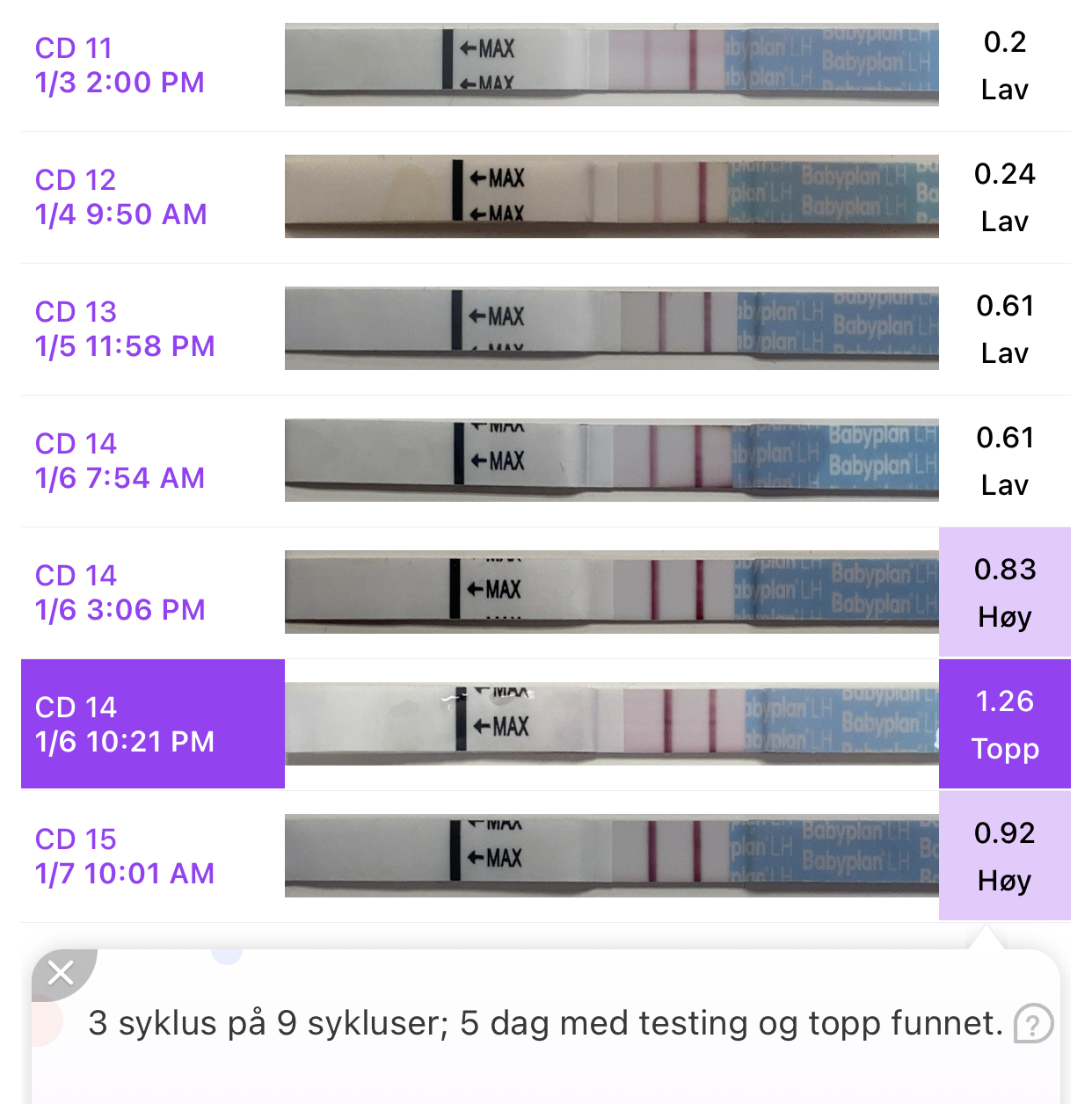This screenshot has height=1104, width=1092.
Task: Close the cycle summary tooltip
Action: 61,973
